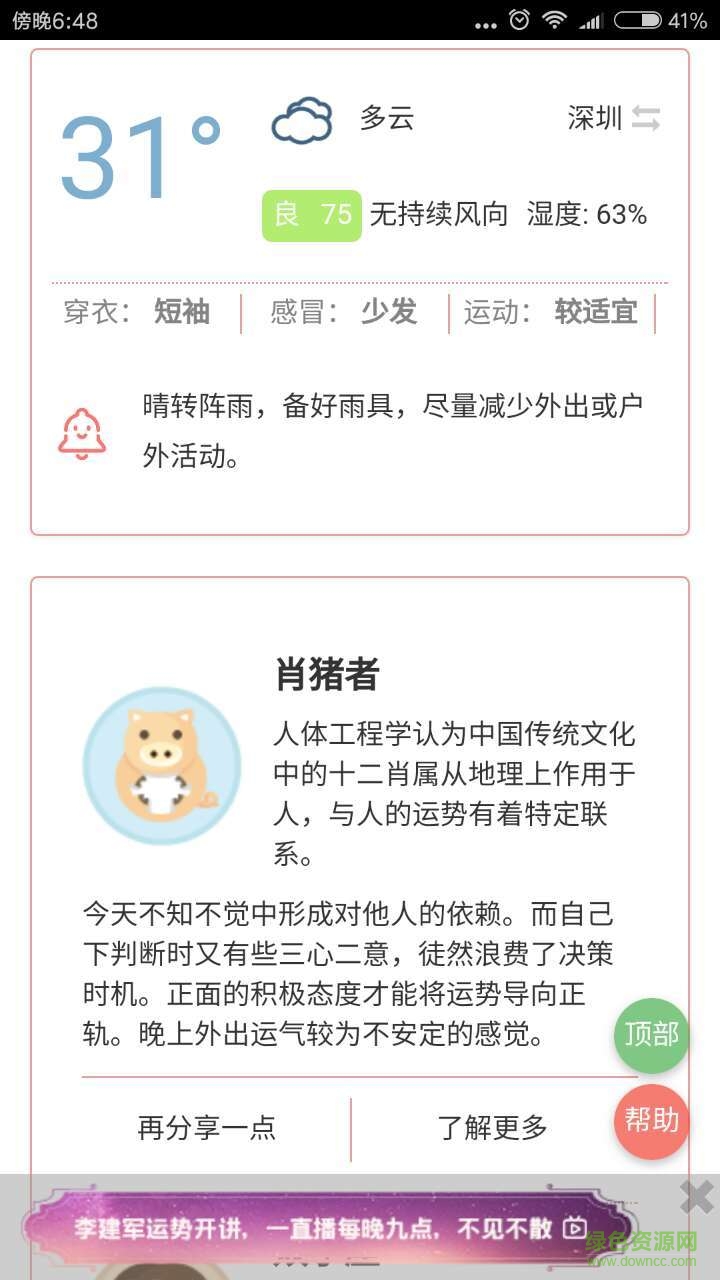Dismiss the bottom banner with the X
Image resolution: width=720 pixels, height=1280 pixels.
[x=696, y=1197]
